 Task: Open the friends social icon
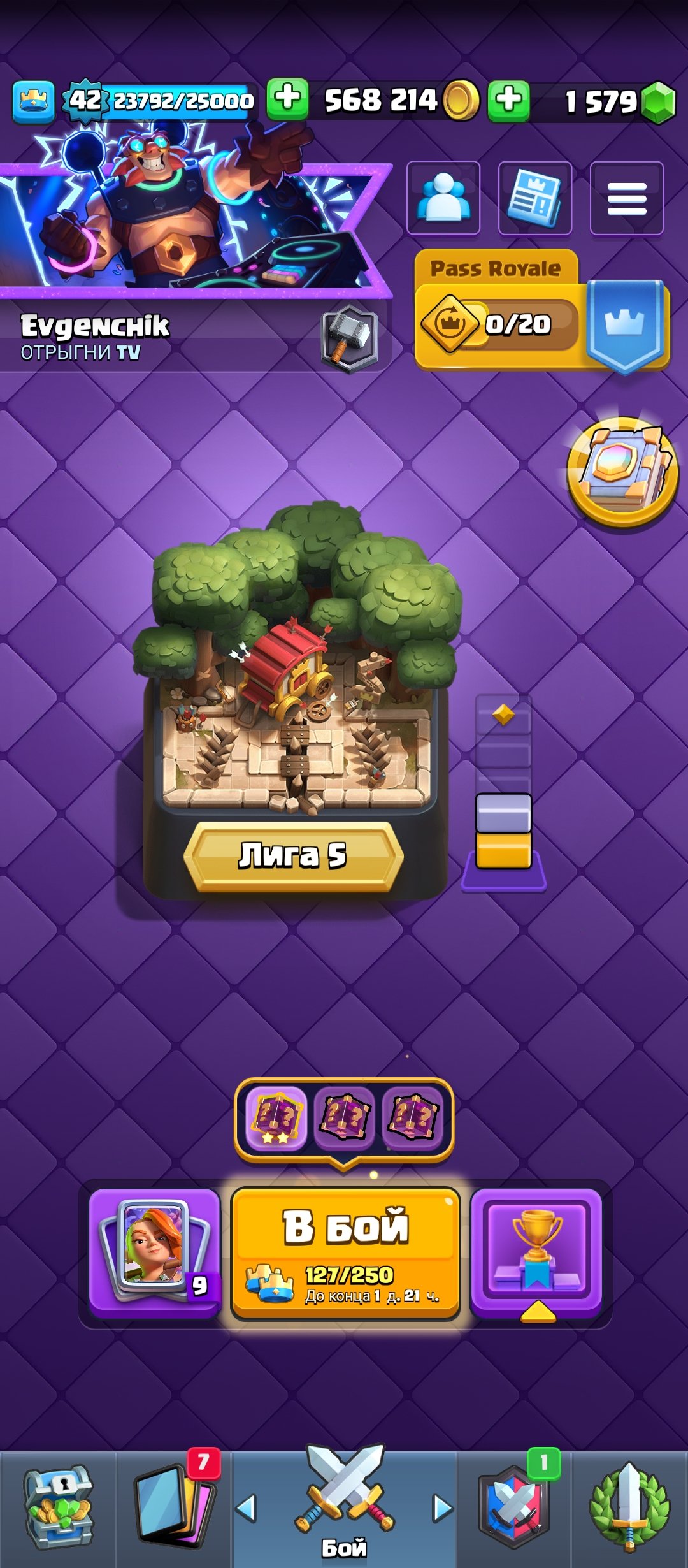point(443,198)
